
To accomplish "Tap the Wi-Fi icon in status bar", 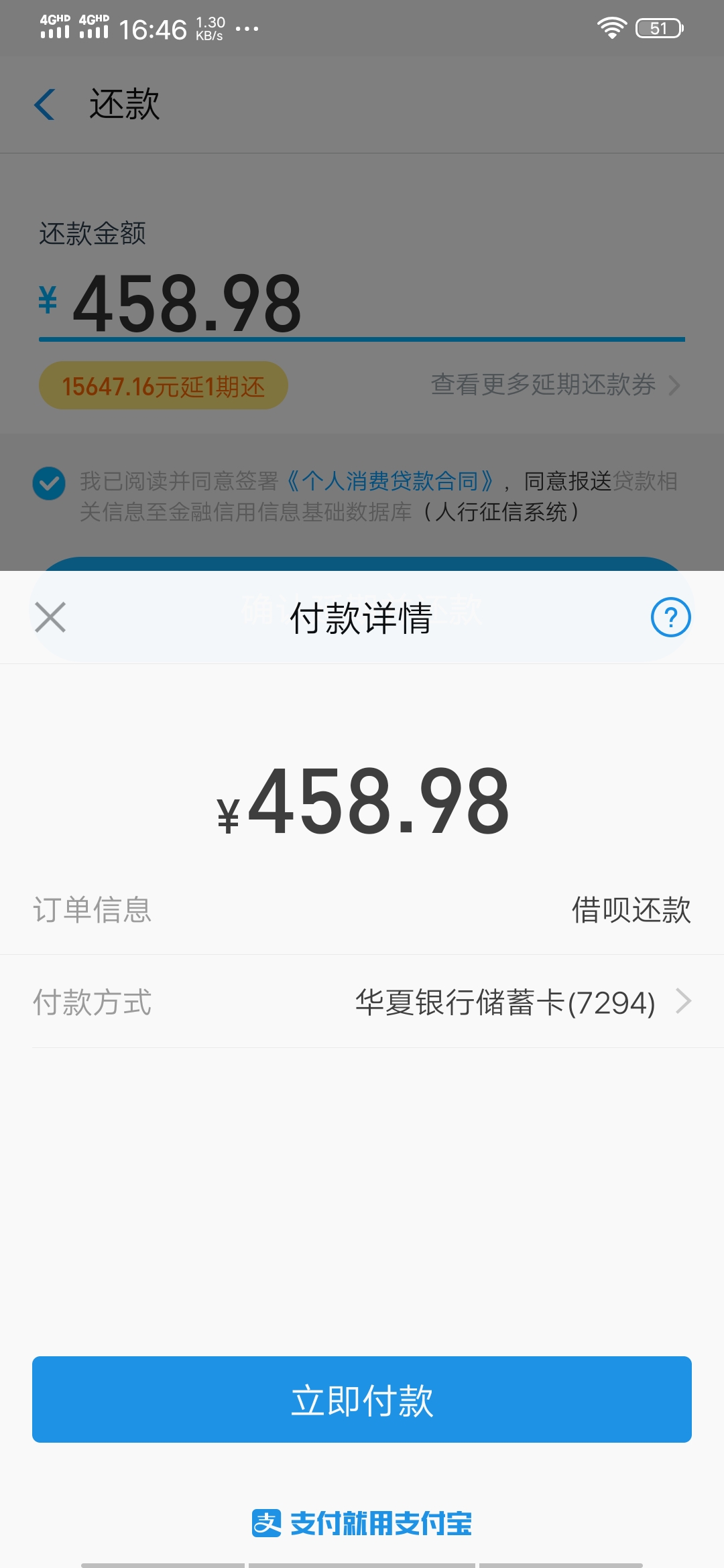I will click(611, 28).
